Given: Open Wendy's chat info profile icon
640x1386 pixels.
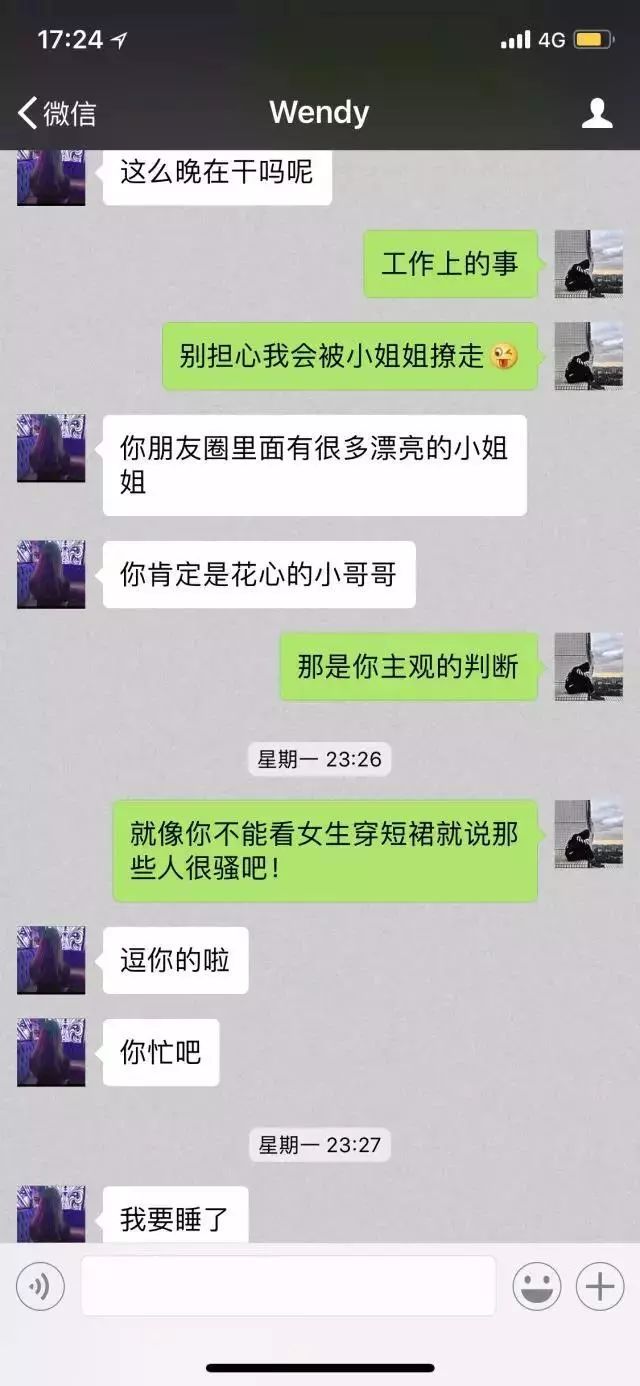Looking at the screenshot, I should 597,113.
